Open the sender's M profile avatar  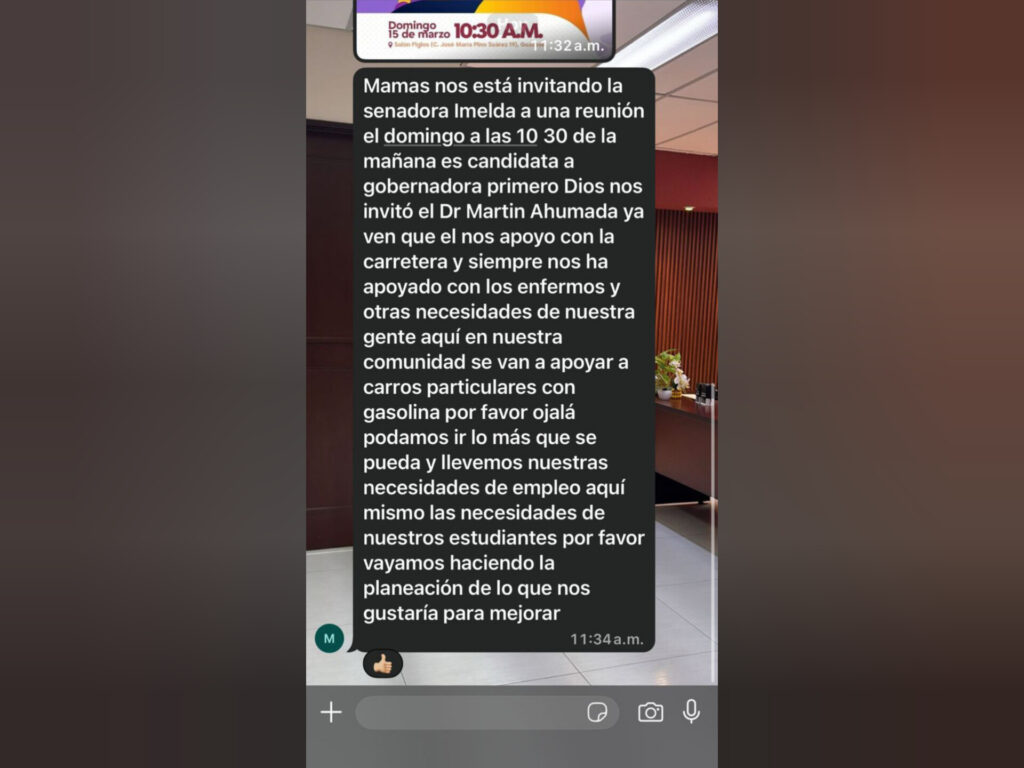329,638
